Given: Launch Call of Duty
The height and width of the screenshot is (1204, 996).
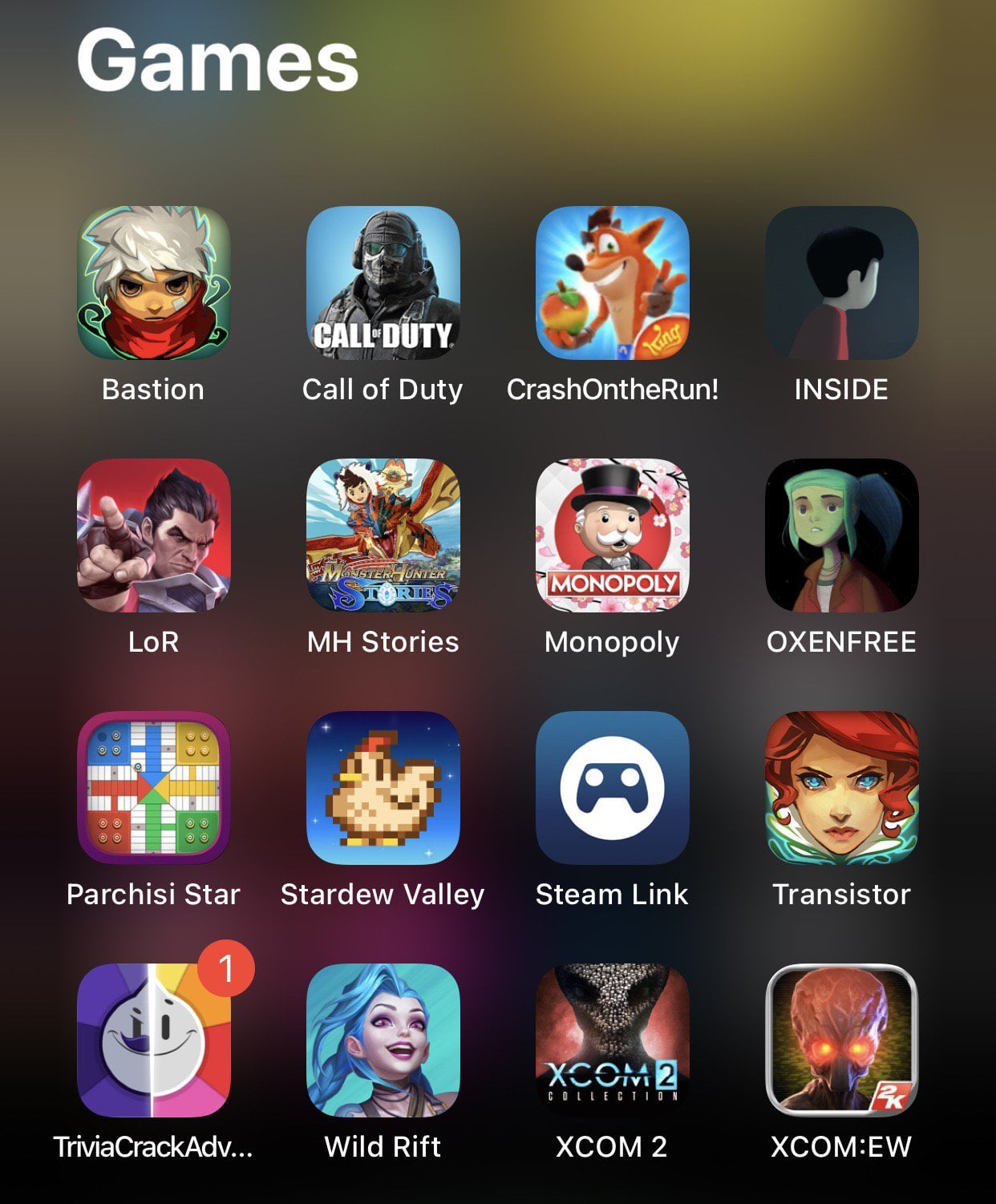Looking at the screenshot, I should [383, 283].
